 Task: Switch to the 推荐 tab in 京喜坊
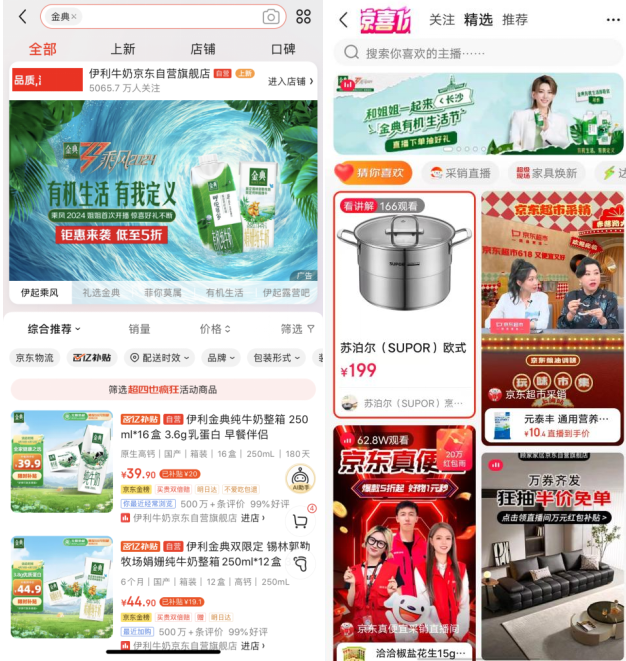pyautogui.click(x=515, y=19)
